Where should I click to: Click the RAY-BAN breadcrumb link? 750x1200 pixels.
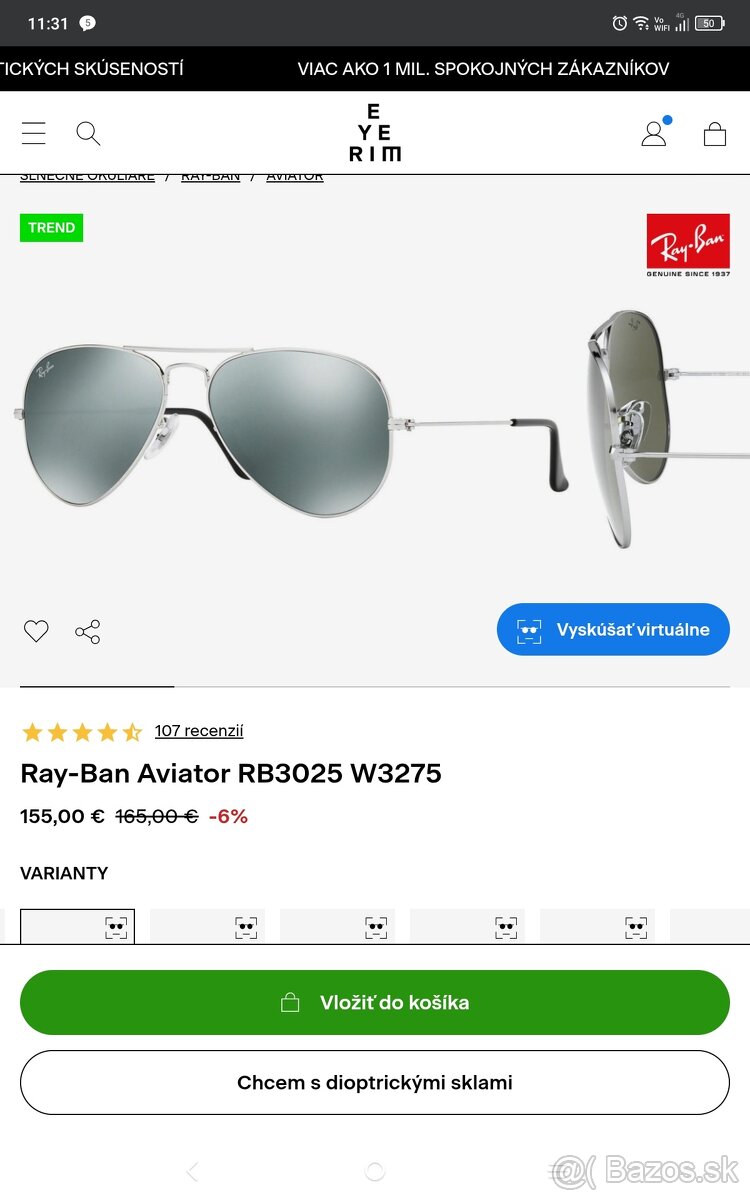coord(210,174)
